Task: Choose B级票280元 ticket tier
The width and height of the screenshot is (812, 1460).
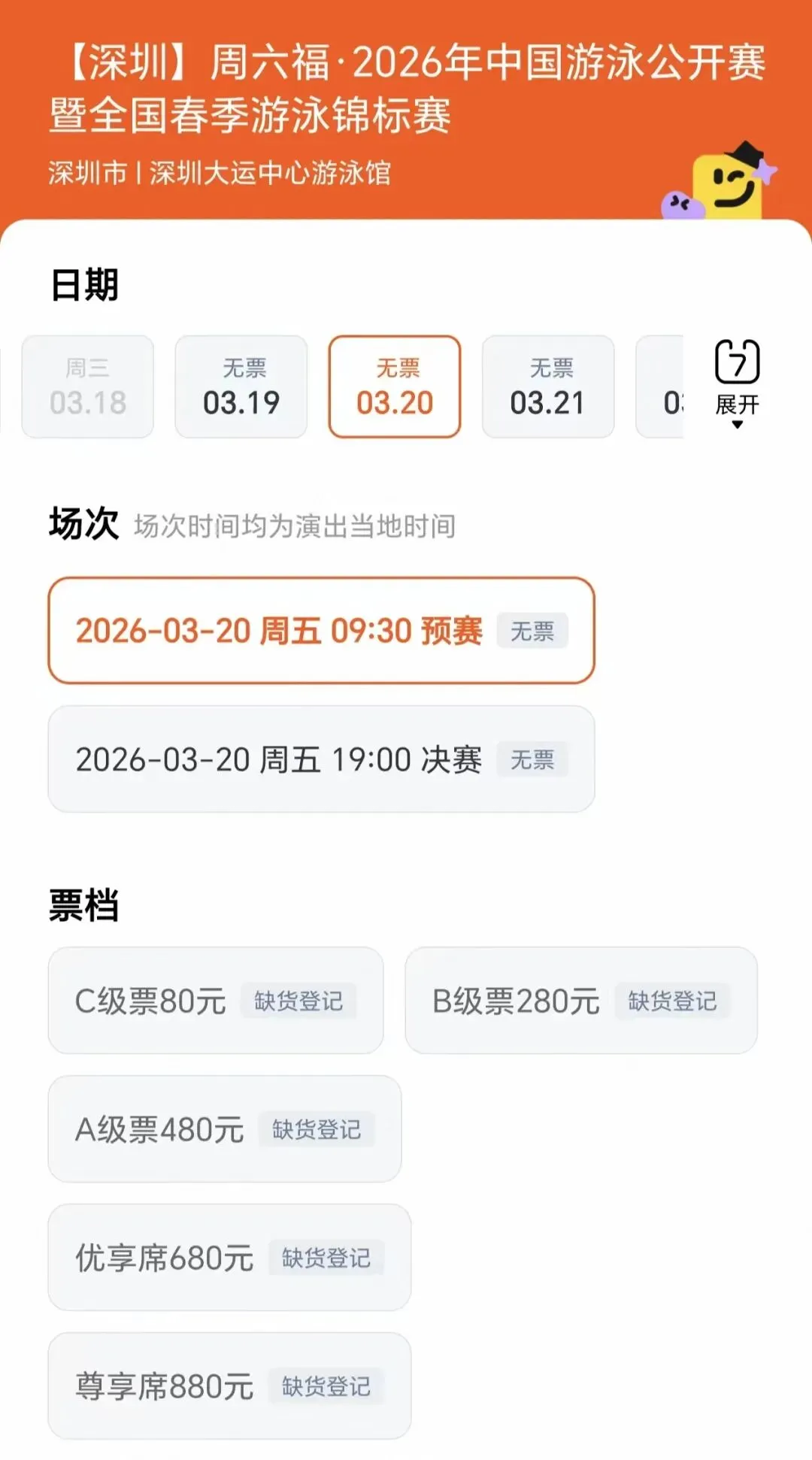Action: tap(581, 1001)
